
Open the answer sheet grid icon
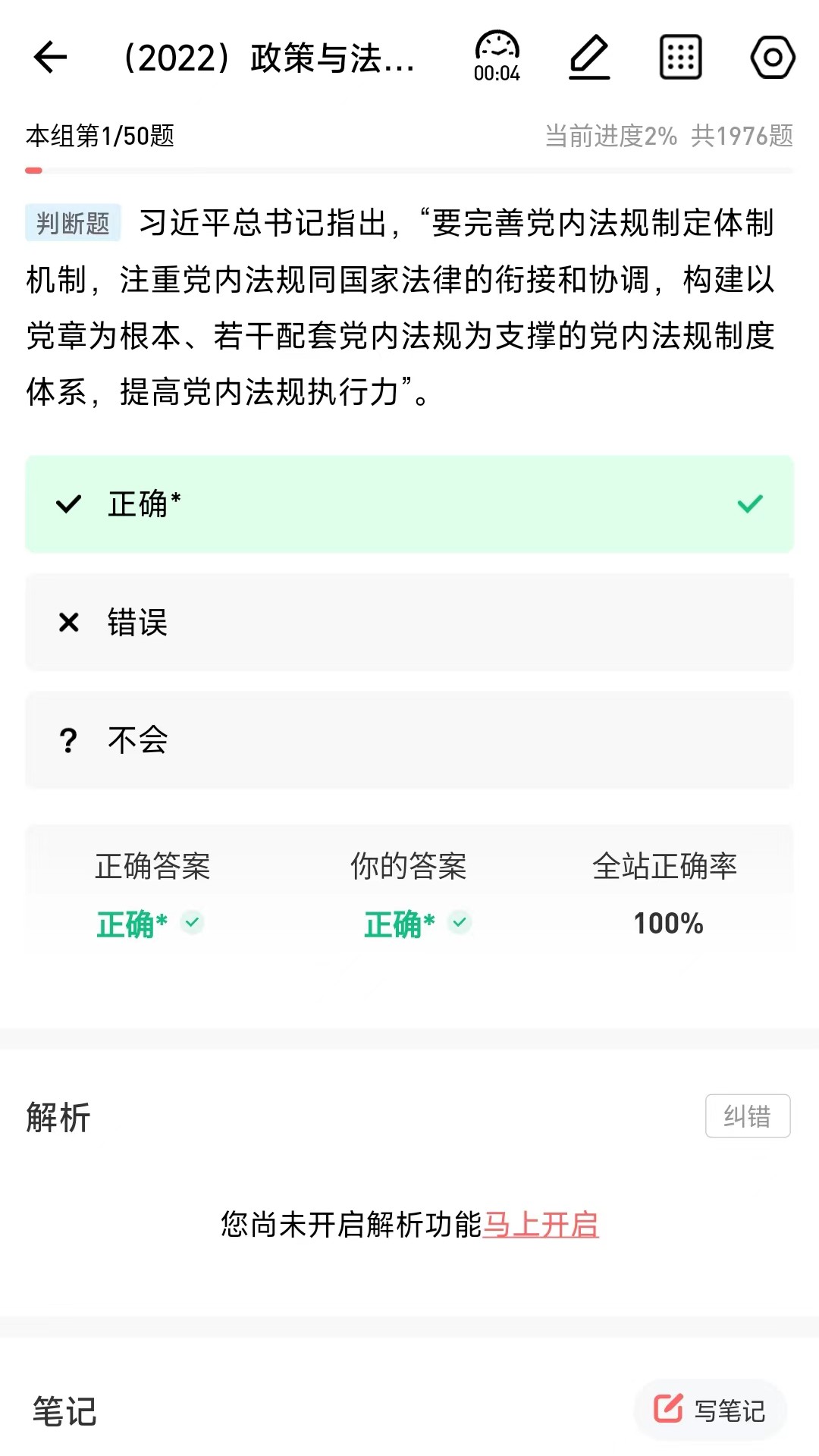[x=679, y=58]
